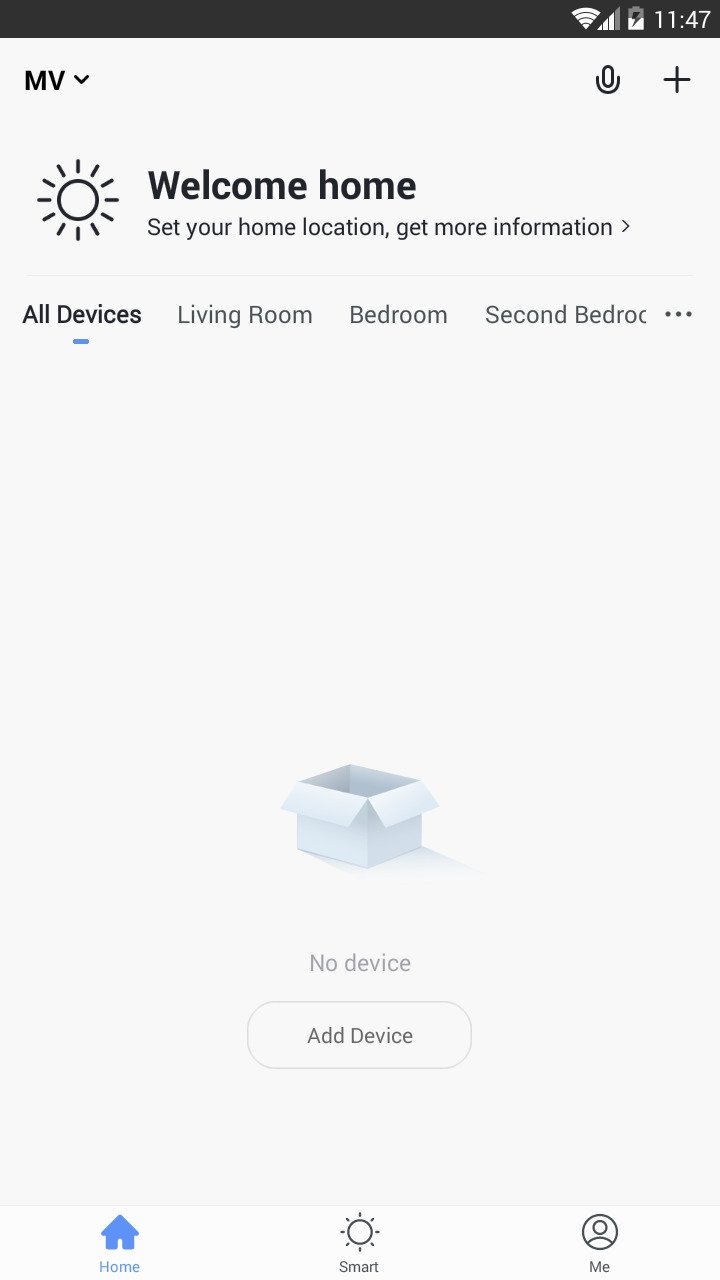
Task: Switch to the Second Bedroom tab
Action: click(x=565, y=315)
